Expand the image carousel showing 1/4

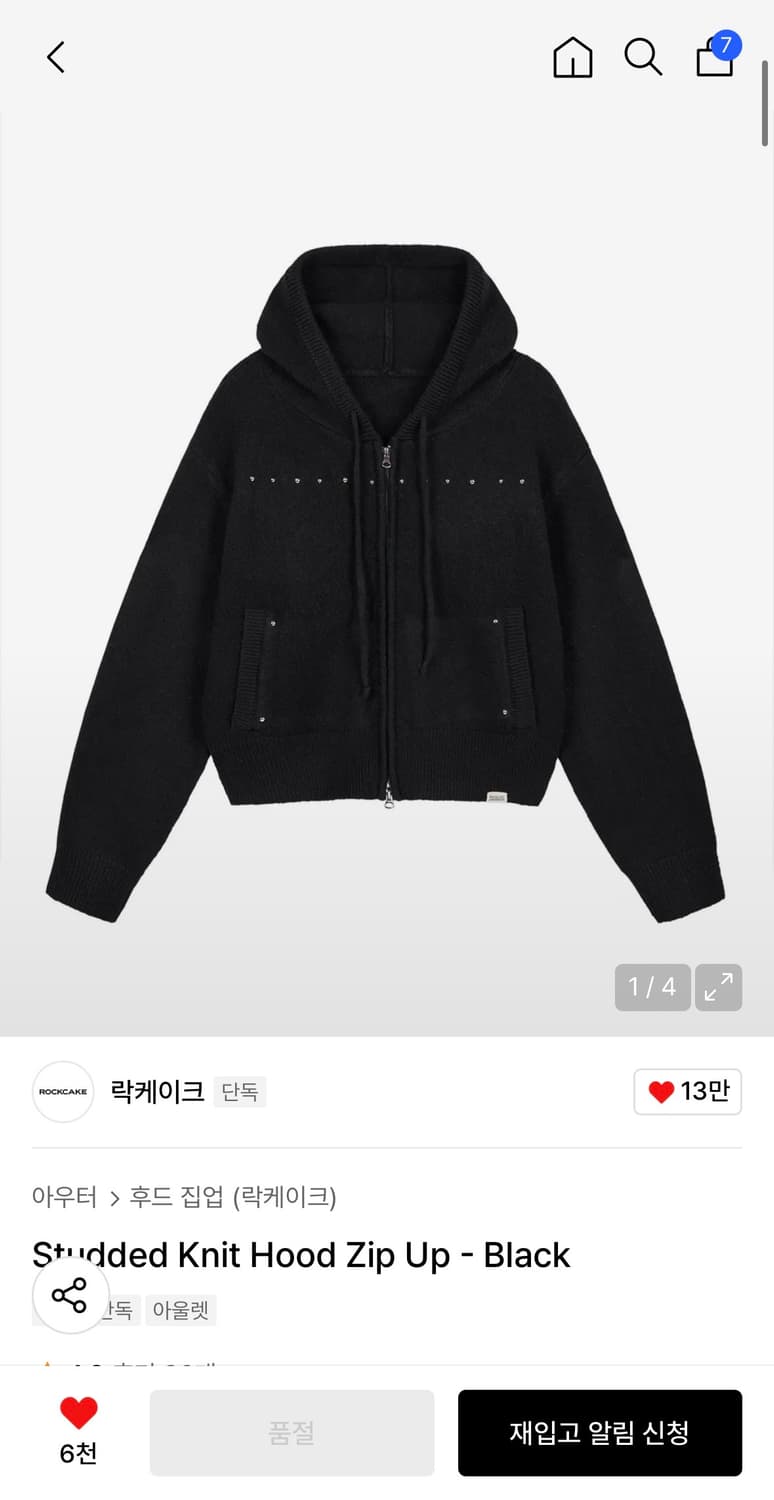(652, 987)
